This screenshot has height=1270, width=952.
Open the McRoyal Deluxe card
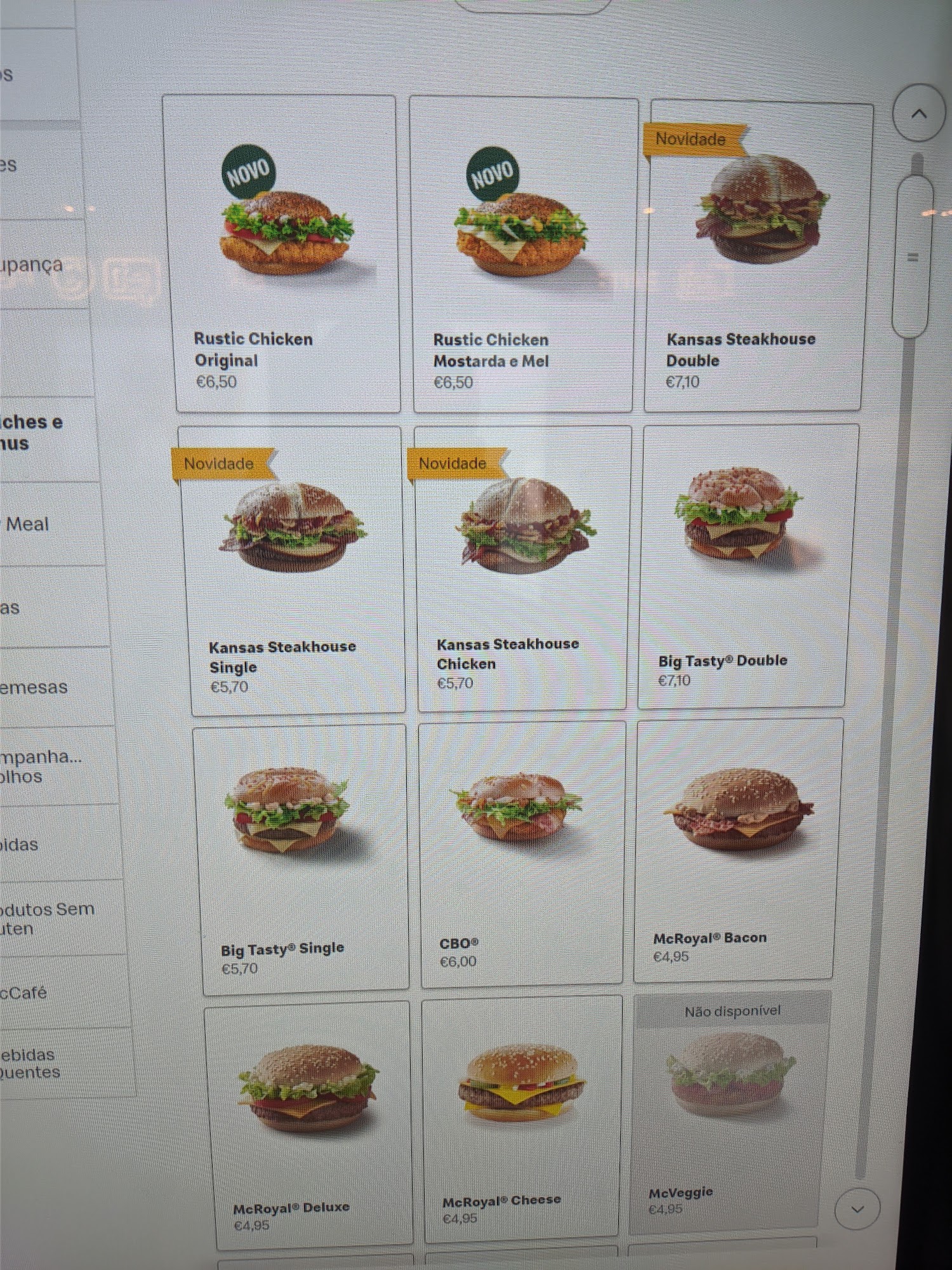pyautogui.click(x=308, y=1123)
